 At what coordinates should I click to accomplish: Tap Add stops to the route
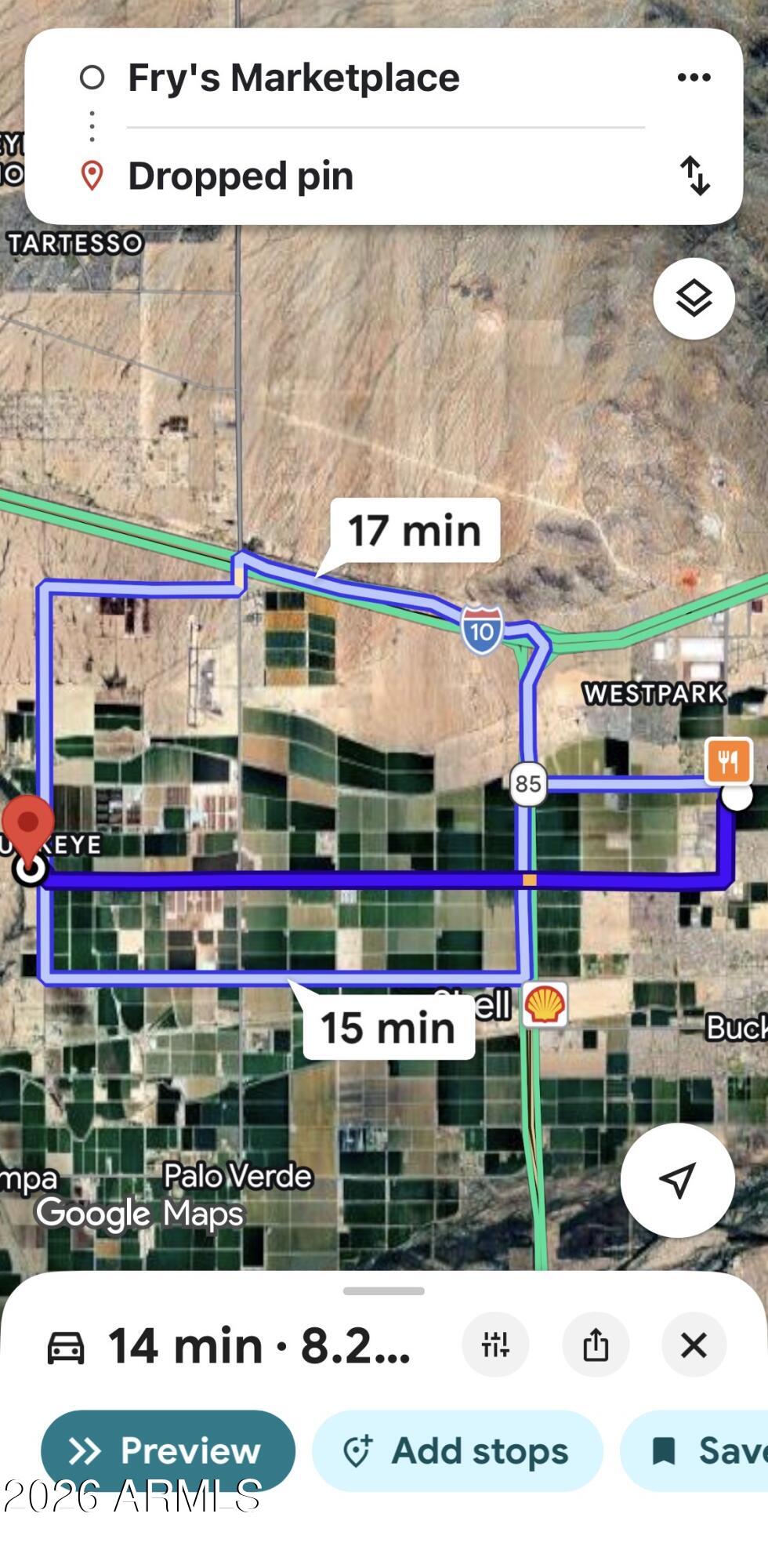click(458, 1451)
